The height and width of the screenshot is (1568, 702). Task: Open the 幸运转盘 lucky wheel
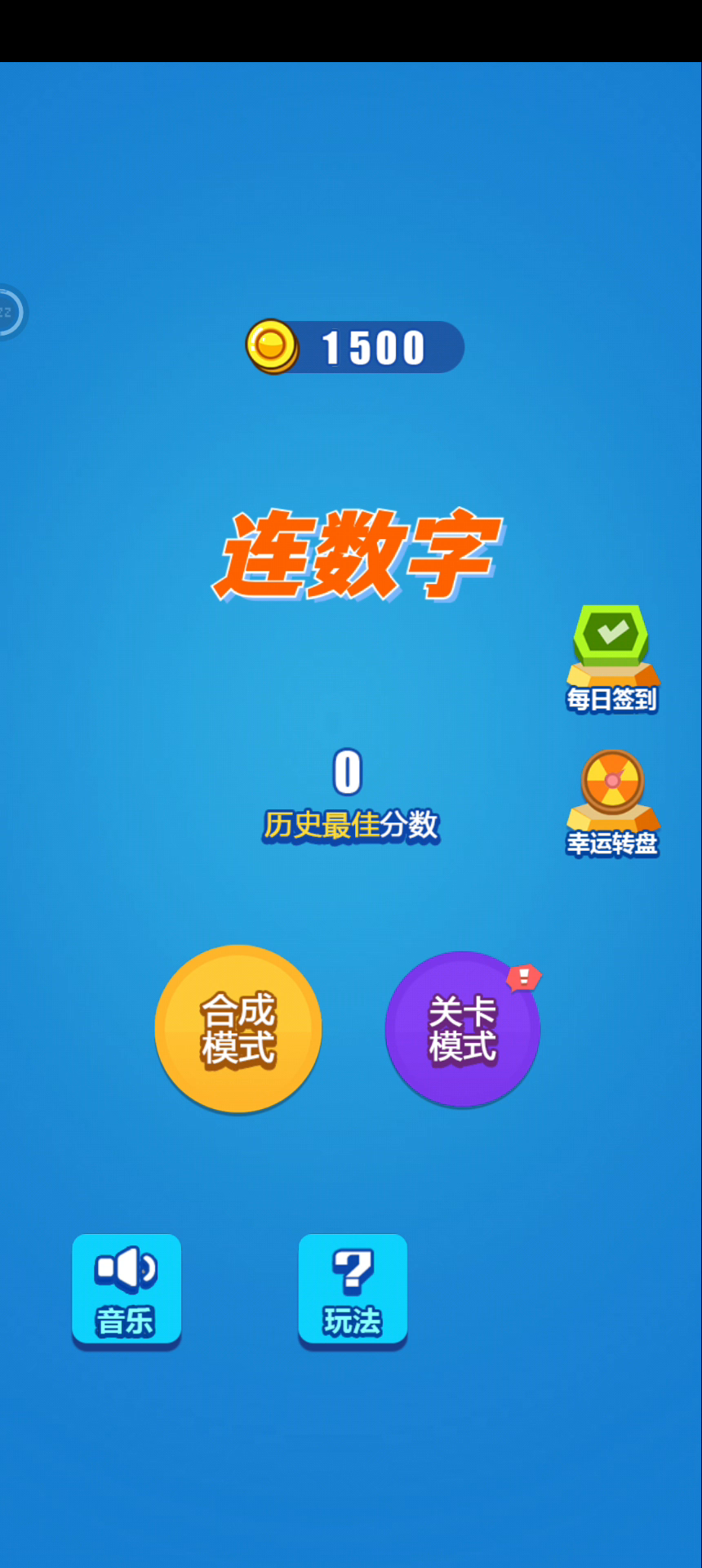[612, 804]
